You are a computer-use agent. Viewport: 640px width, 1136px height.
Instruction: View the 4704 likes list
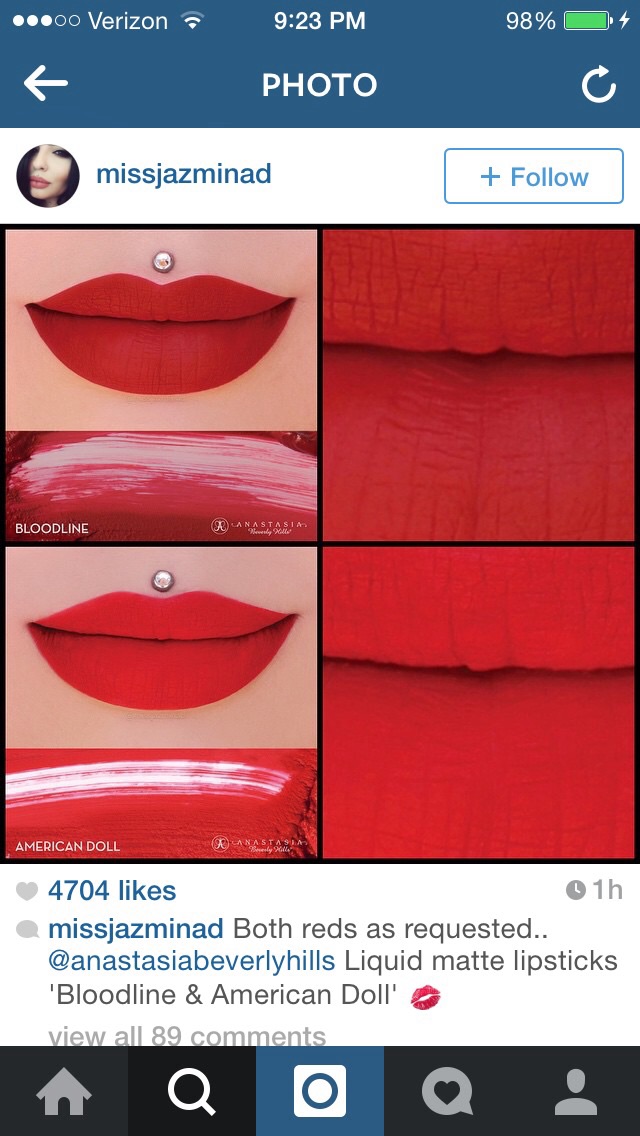click(x=111, y=890)
